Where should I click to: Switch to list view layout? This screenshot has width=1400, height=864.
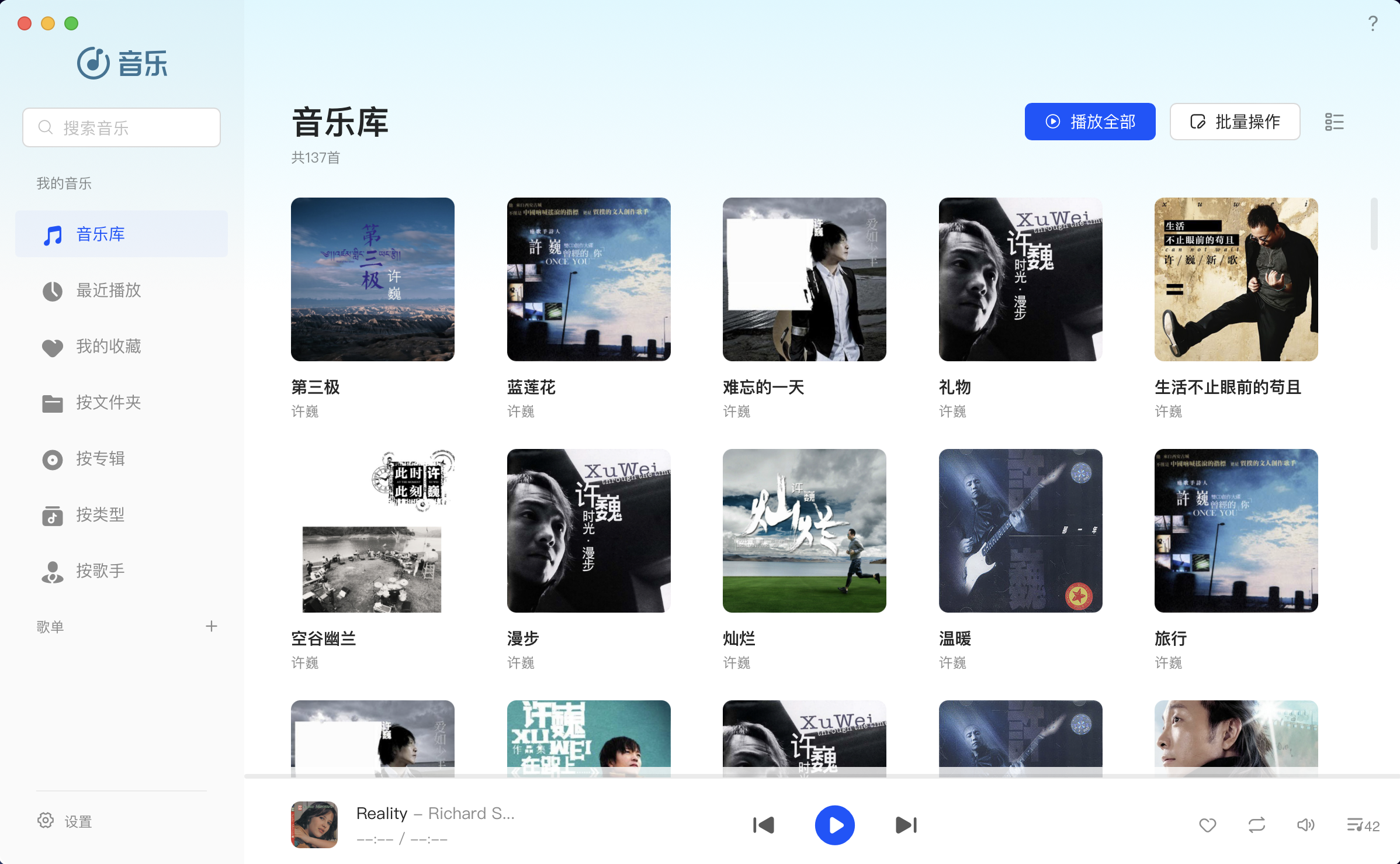(x=1334, y=122)
